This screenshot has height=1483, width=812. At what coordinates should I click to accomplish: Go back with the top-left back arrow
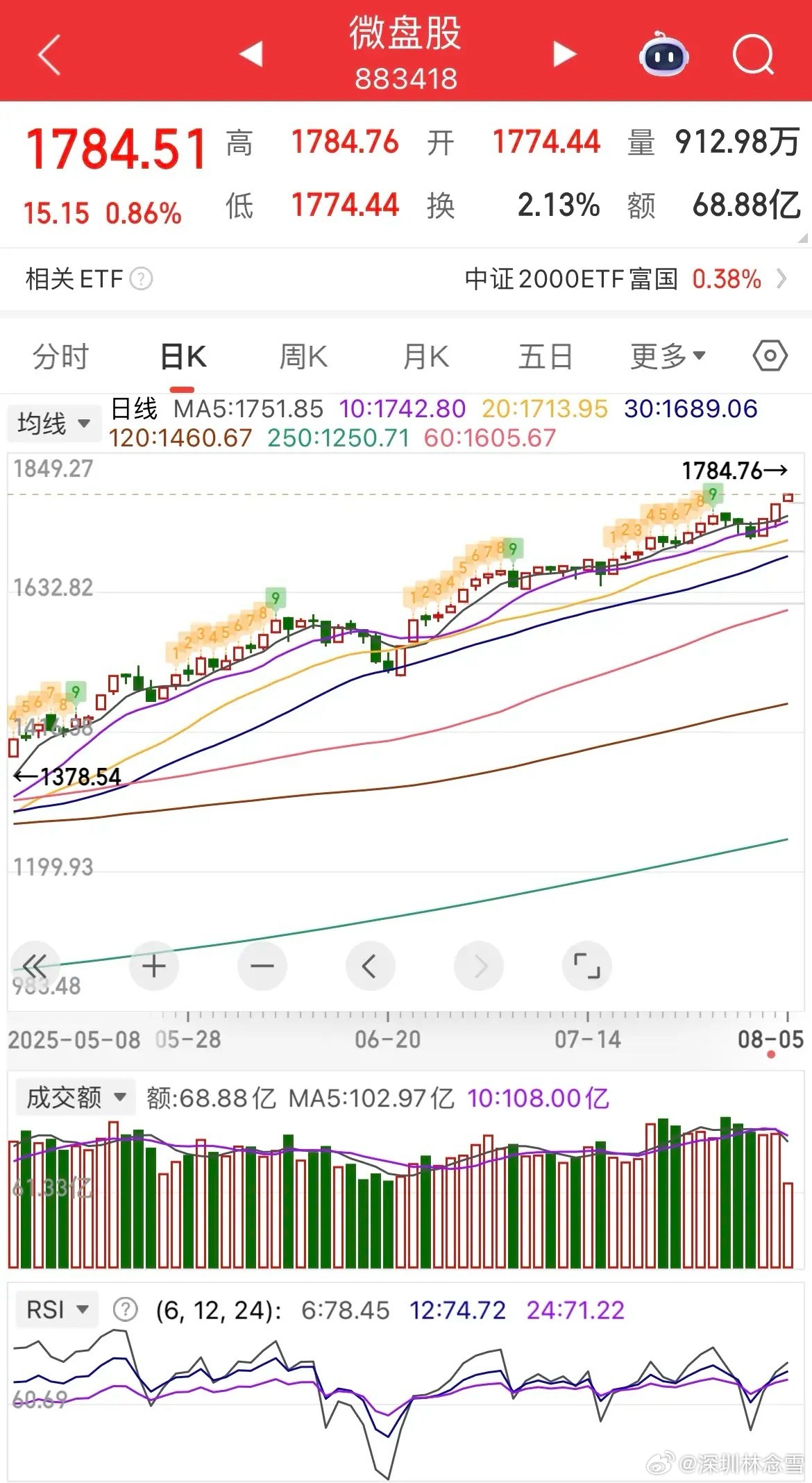pyautogui.click(x=47, y=53)
